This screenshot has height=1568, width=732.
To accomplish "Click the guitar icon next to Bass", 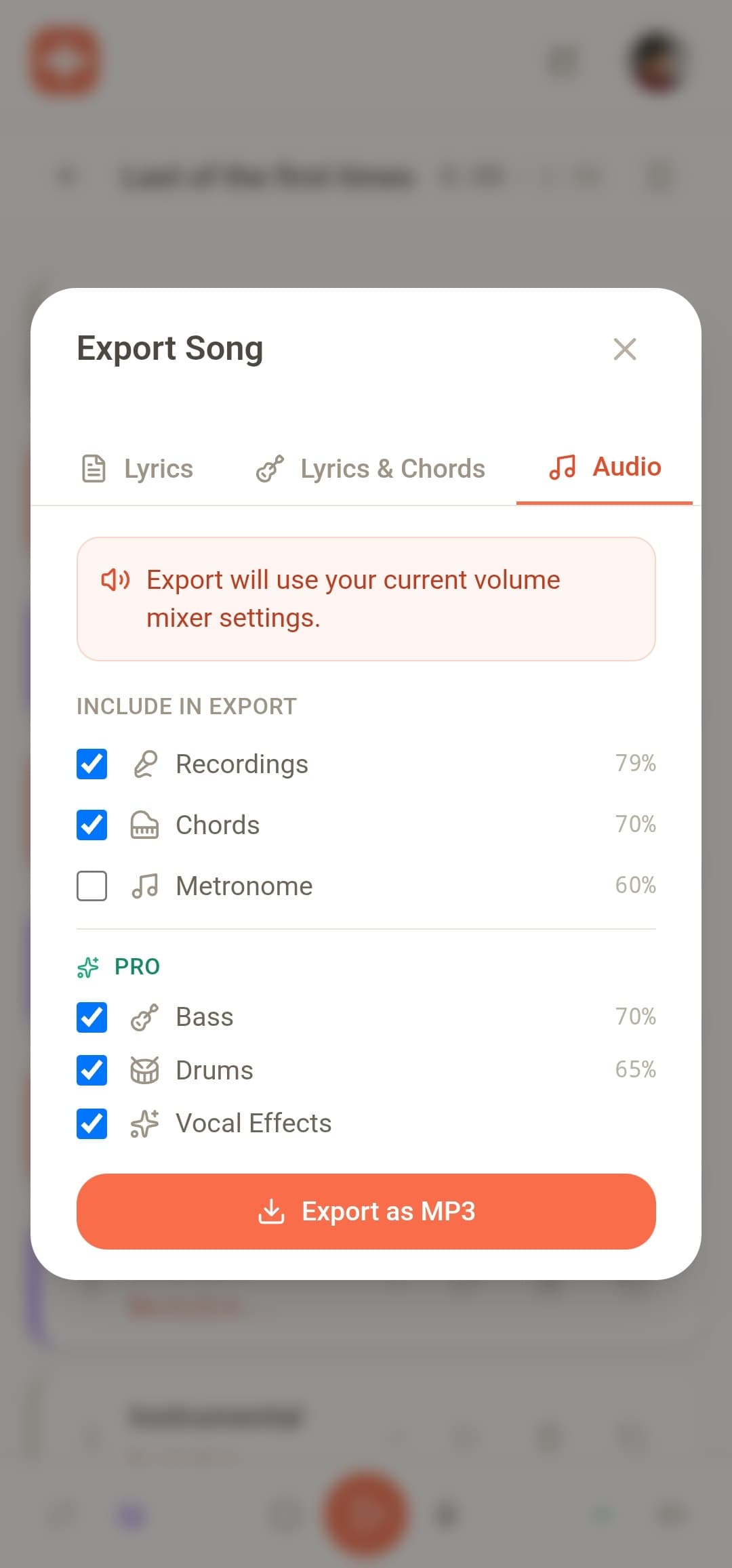I will [146, 1016].
